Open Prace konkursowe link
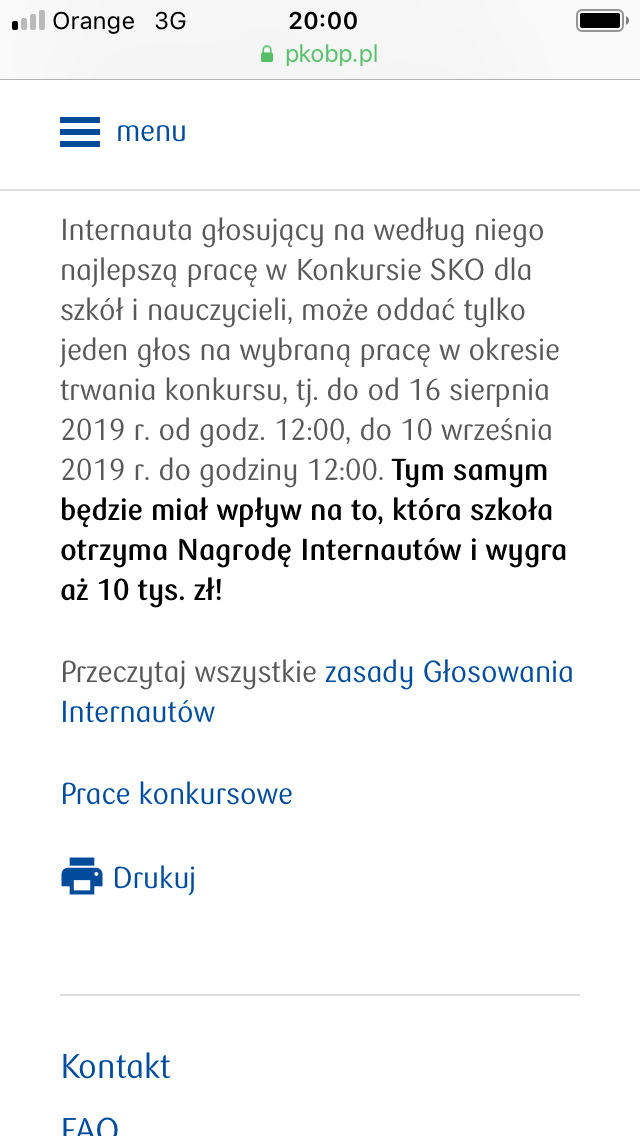 click(x=176, y=794)
